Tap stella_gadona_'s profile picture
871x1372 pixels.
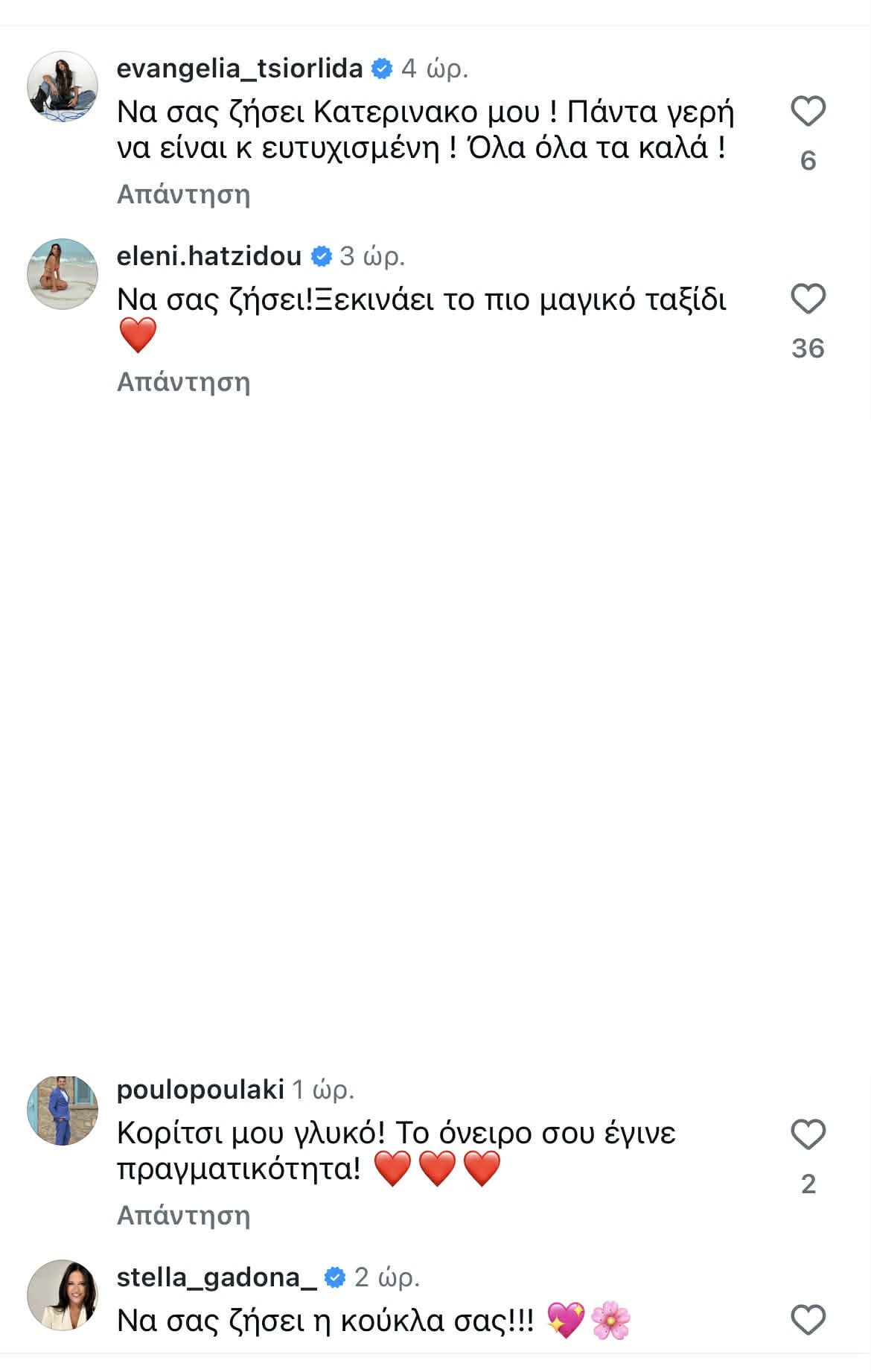tap(63, 1295)
